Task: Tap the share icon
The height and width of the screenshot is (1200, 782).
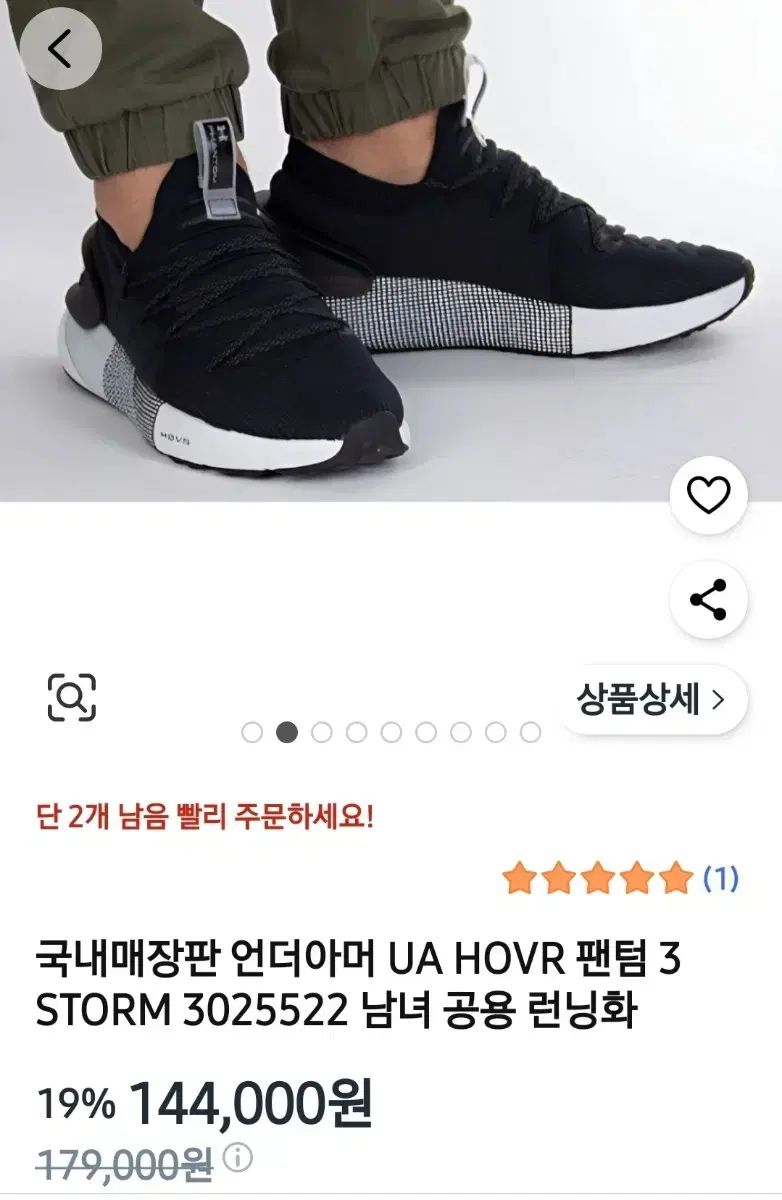Action: (707, 598)
